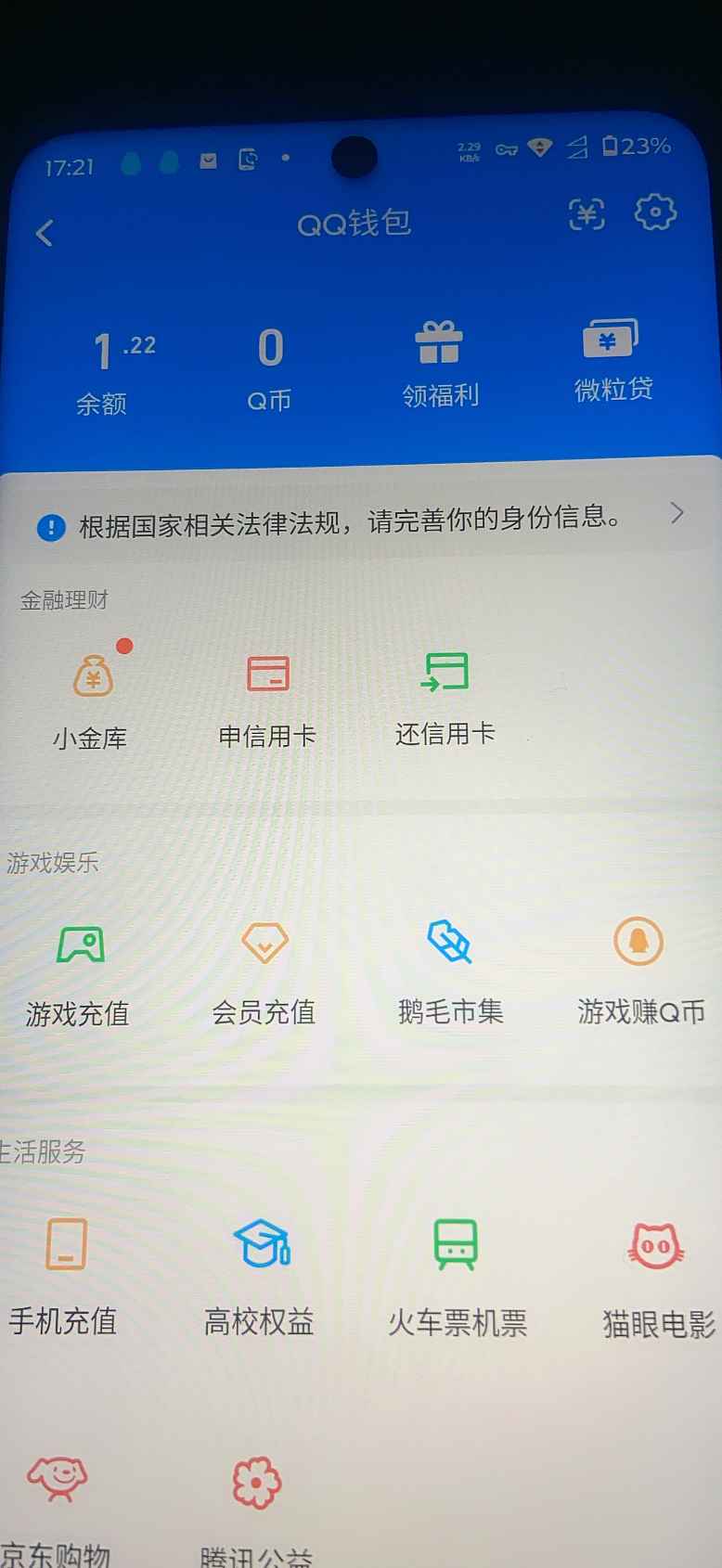722x1568 pixels.
Task: Open the payment code scanner icon
Action: coord(587,214)
